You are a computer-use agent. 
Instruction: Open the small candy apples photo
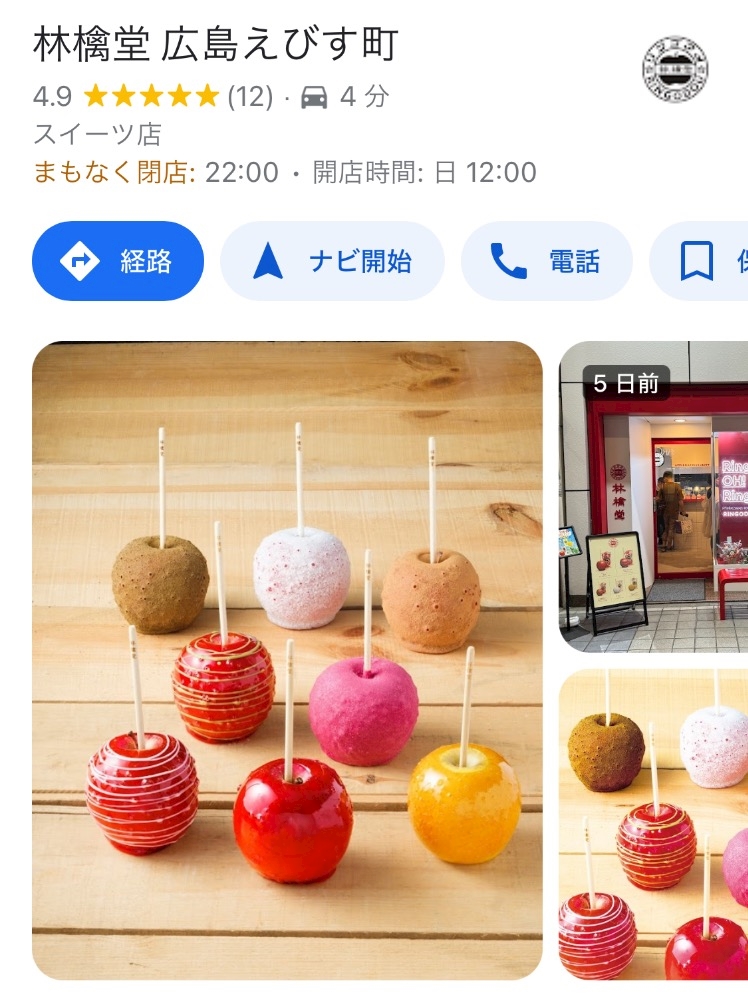[654, 825]
